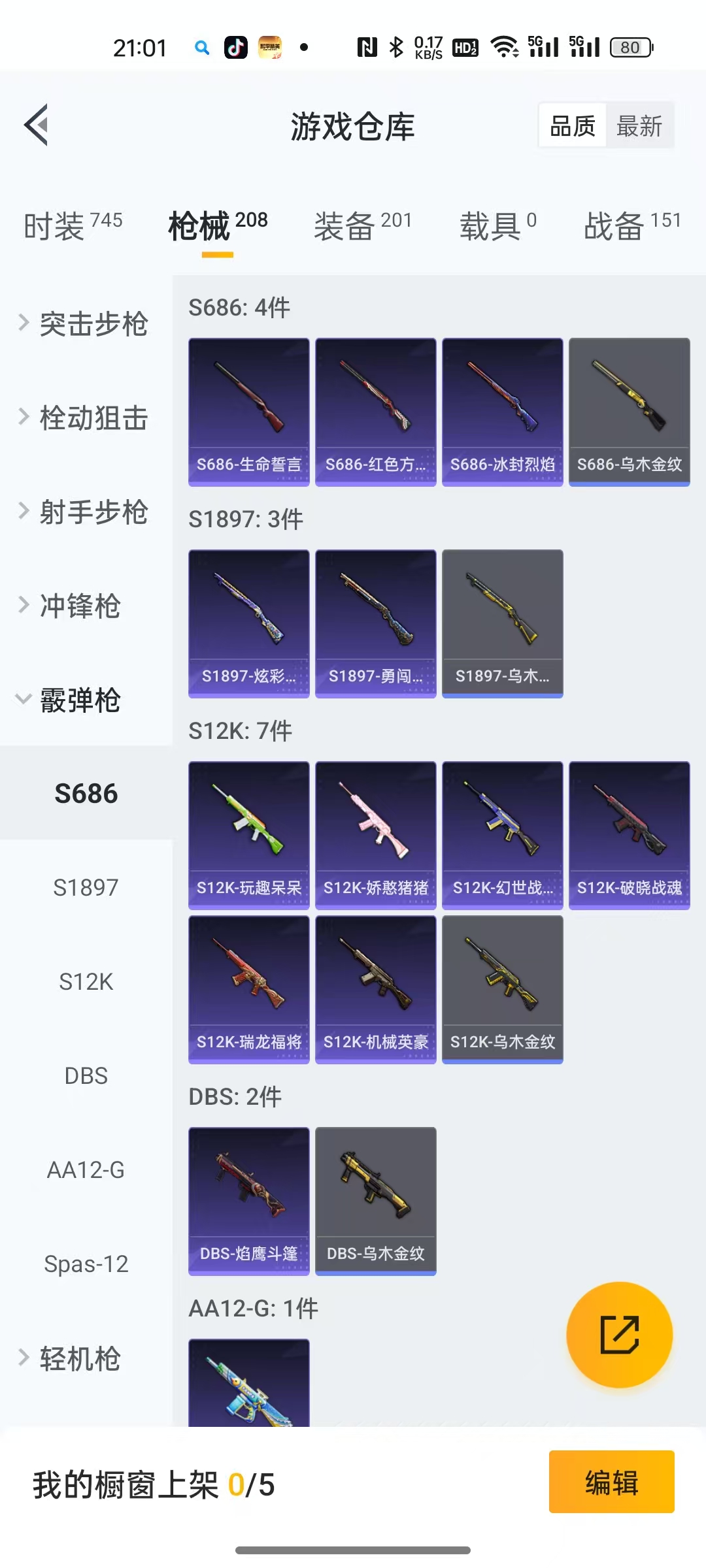Viewport: 706px width, 1568px height.
Task: Open the S12K-玩趣呆呆 skin
Action: [x=249, y=835]
